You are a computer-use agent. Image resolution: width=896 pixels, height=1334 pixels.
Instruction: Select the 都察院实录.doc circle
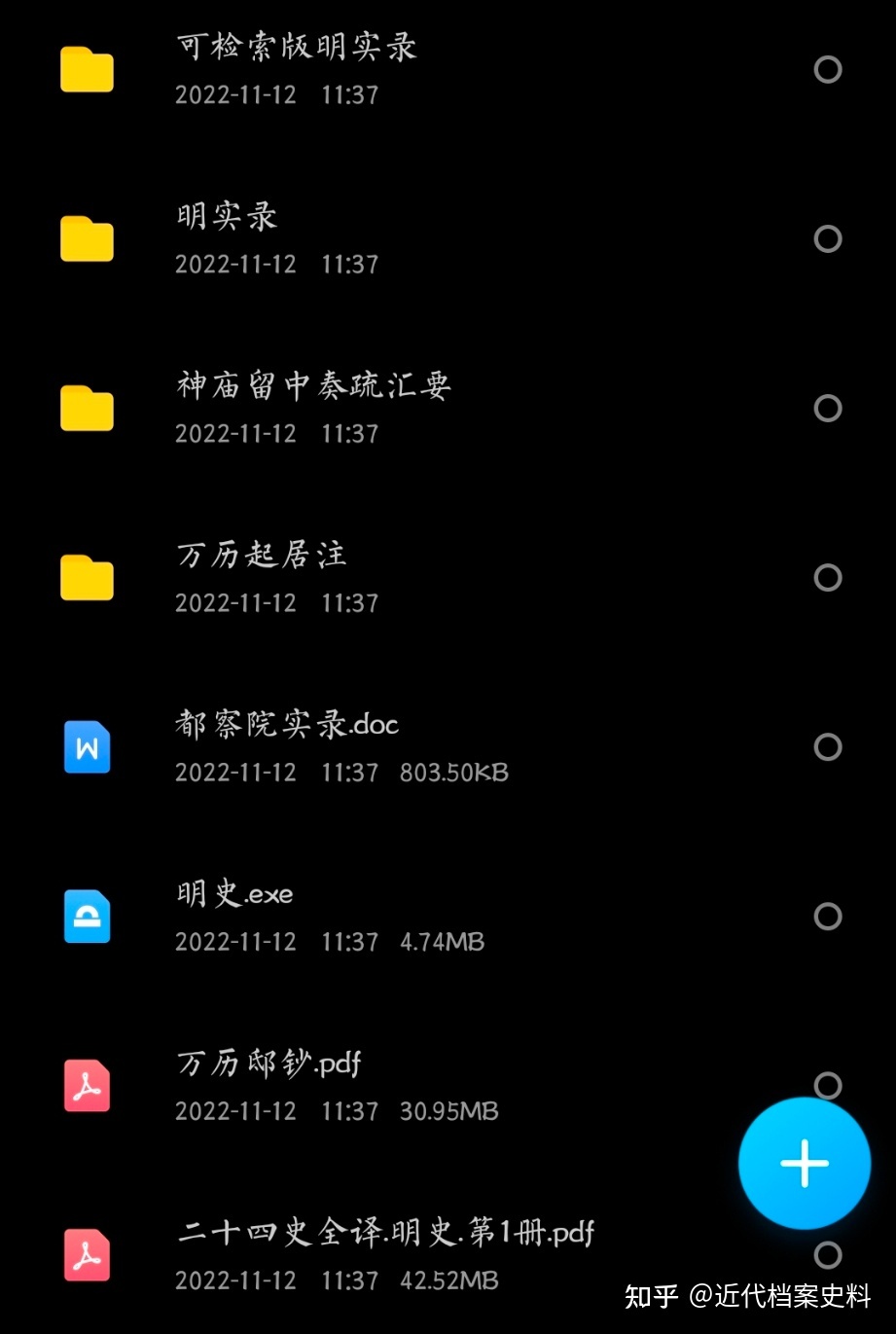pyautogui.click(x=828, y=746)
